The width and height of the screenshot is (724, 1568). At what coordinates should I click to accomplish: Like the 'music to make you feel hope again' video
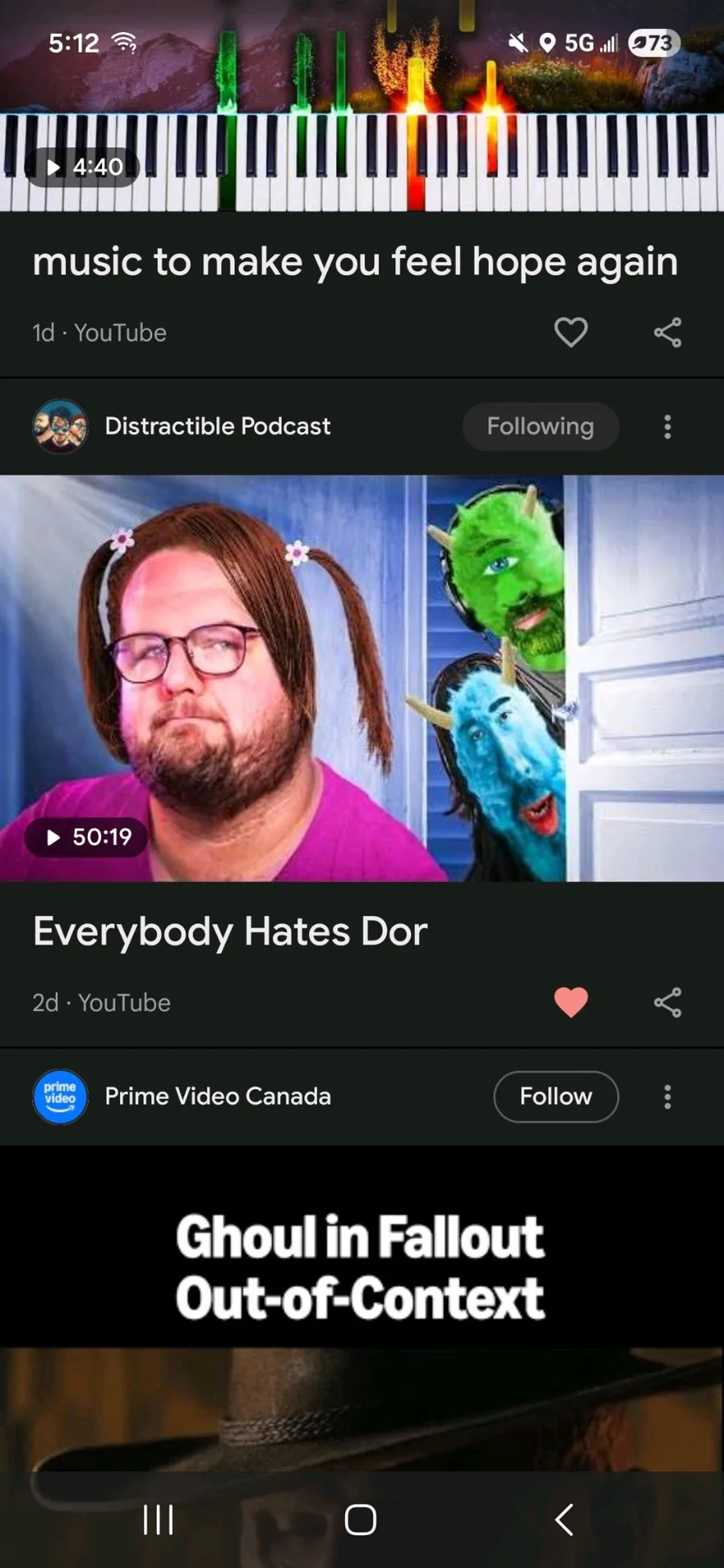pos(570,332)
